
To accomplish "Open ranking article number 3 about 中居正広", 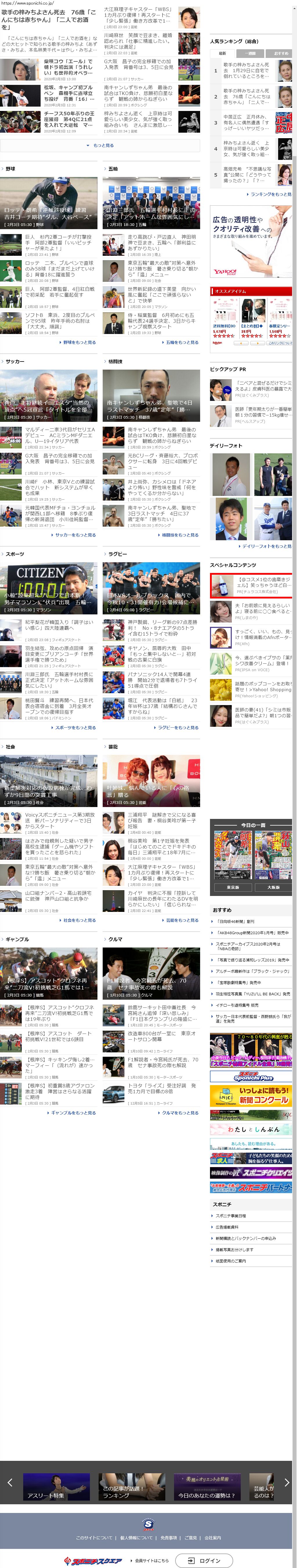I will 244,122.
